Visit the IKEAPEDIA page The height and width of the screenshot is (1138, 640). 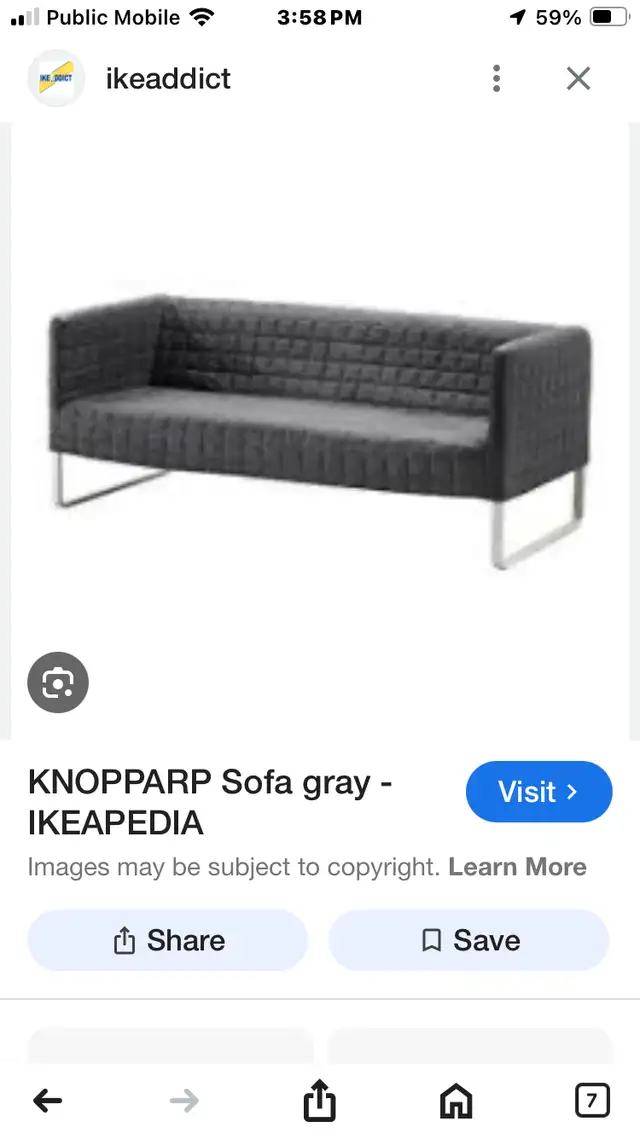538,791
